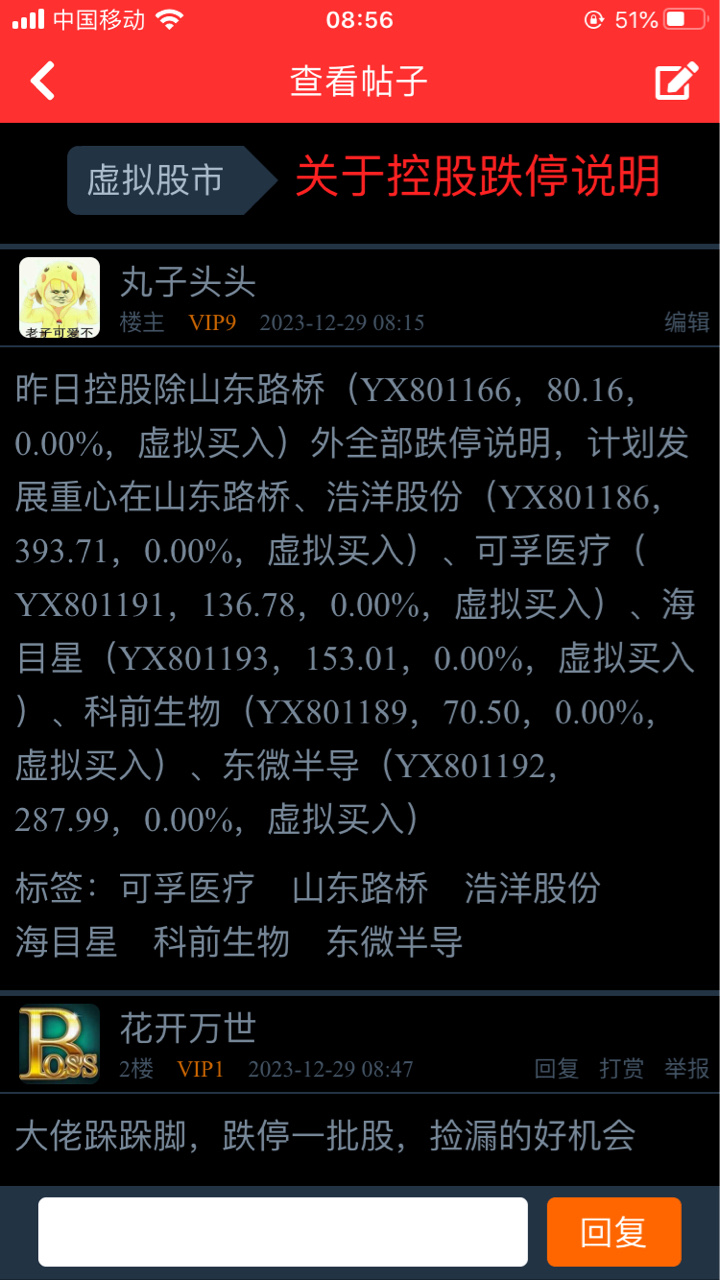Tap 打赏 to reward 花开万世's comment

(622, 1069)
